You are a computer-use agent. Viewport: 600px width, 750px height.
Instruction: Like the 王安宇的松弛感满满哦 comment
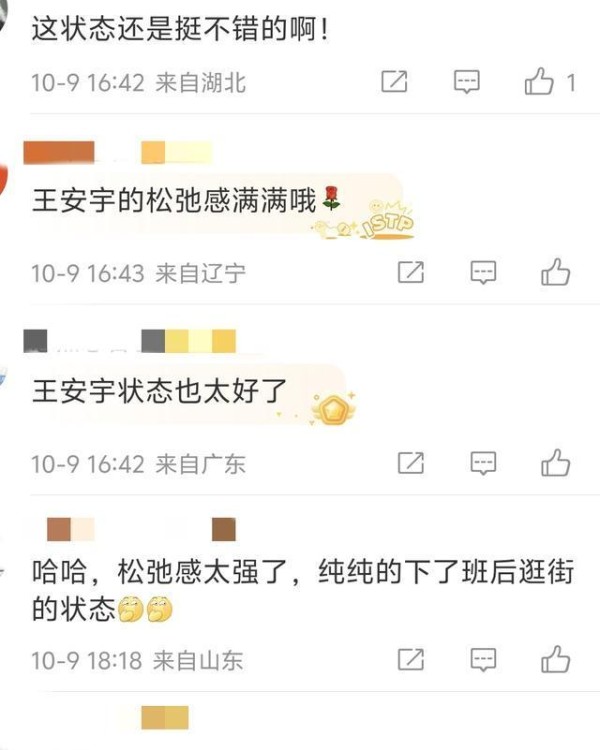(x=555, y=271)
